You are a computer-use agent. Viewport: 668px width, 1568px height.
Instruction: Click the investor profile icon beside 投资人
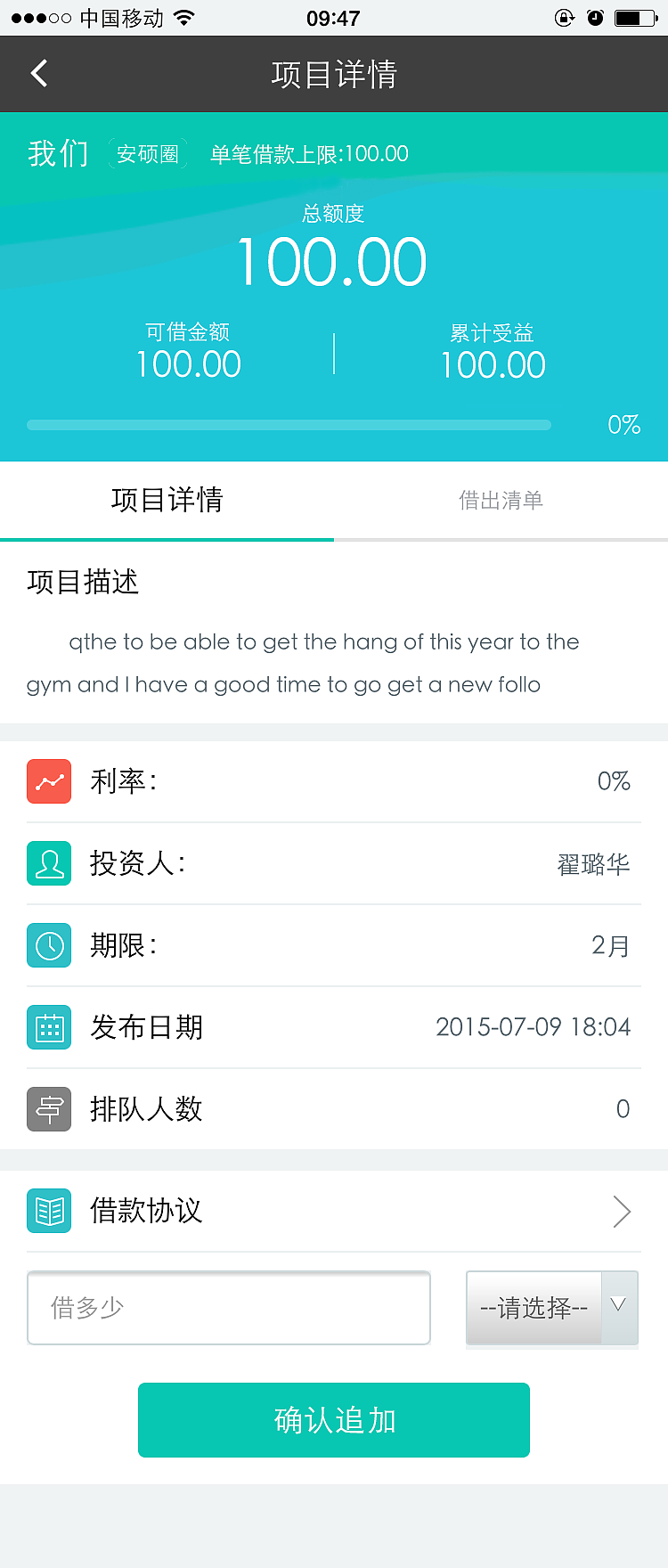[49, 863]
